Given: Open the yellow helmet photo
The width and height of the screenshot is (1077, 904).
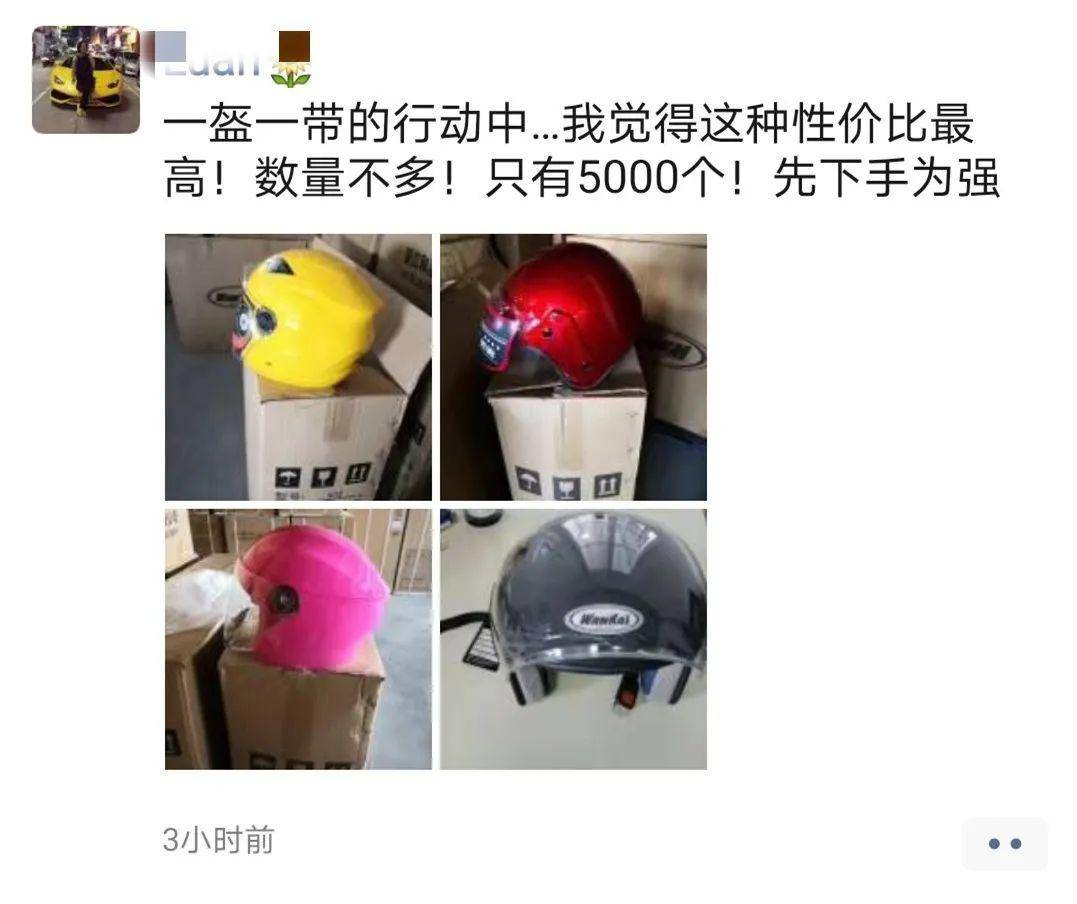Looking at the screenshot, I should click(x=298, y=367).
